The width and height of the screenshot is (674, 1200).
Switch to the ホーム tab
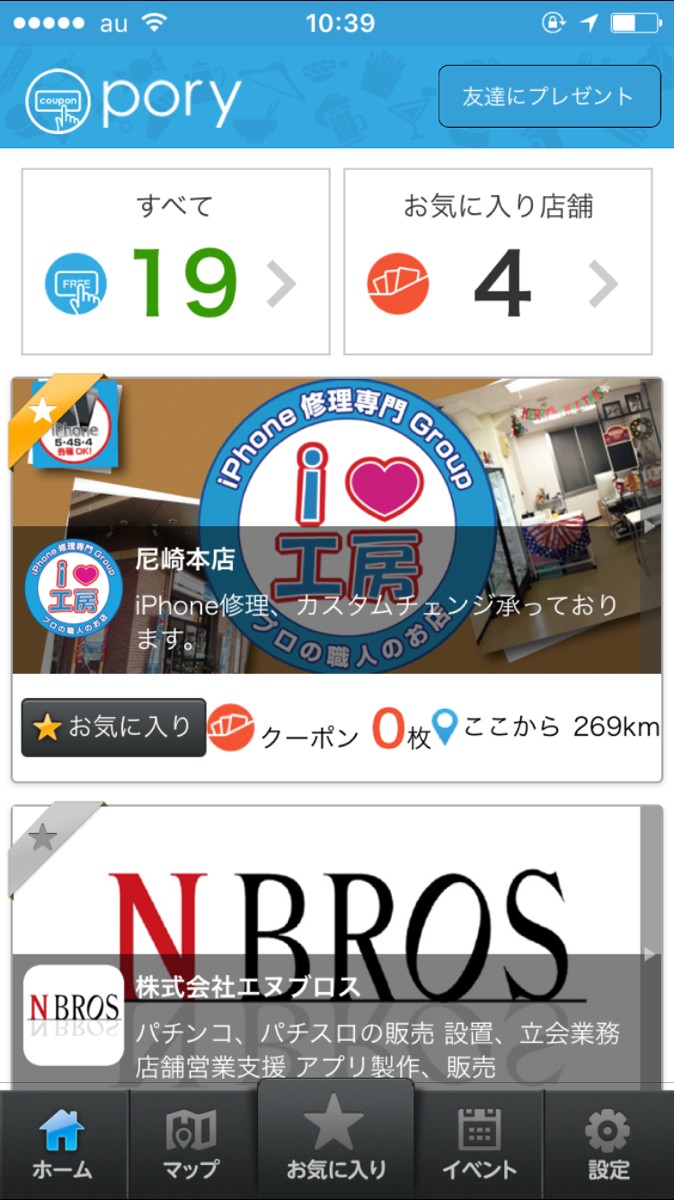63,1145
